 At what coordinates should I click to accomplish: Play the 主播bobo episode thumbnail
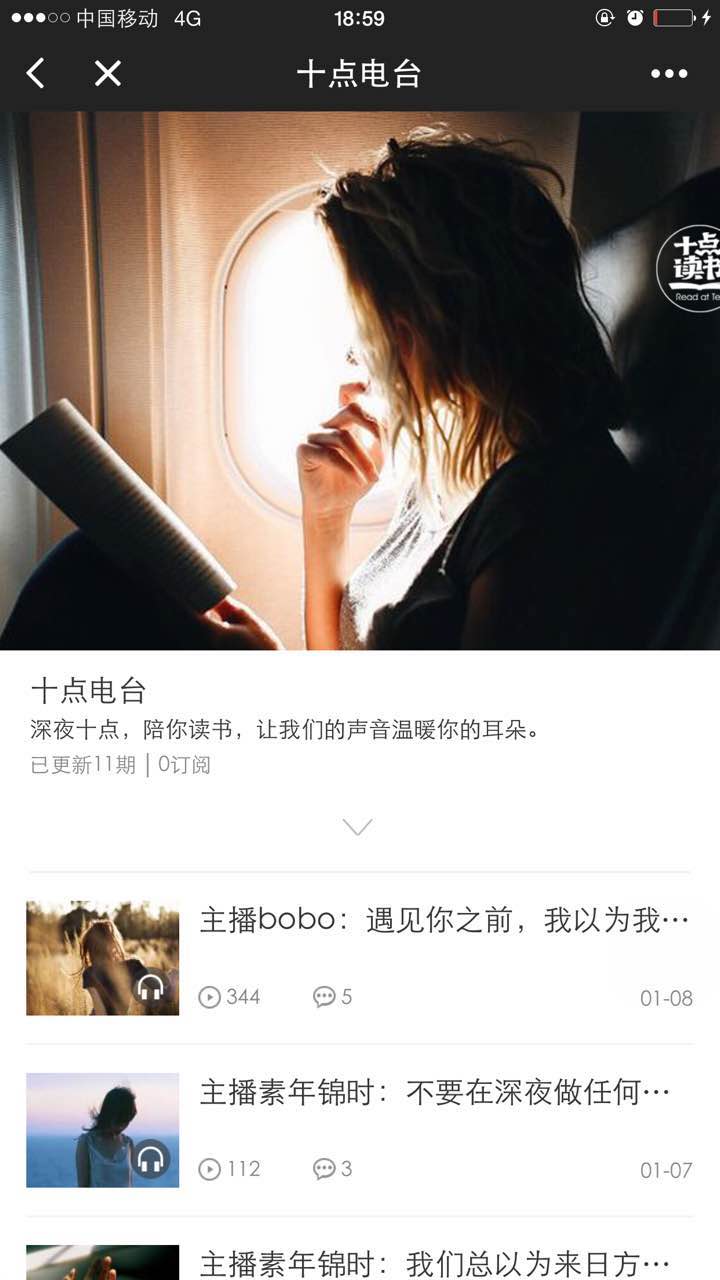(102, 958)
